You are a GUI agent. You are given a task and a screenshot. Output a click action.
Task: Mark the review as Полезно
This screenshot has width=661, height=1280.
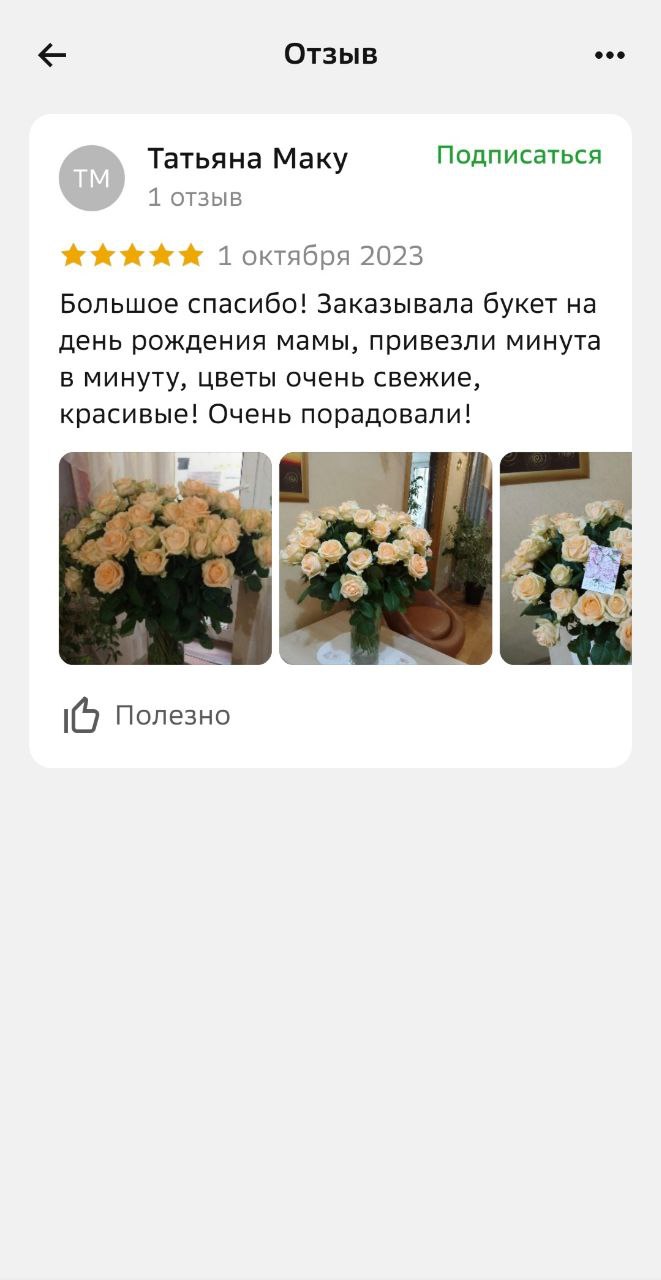147,716
